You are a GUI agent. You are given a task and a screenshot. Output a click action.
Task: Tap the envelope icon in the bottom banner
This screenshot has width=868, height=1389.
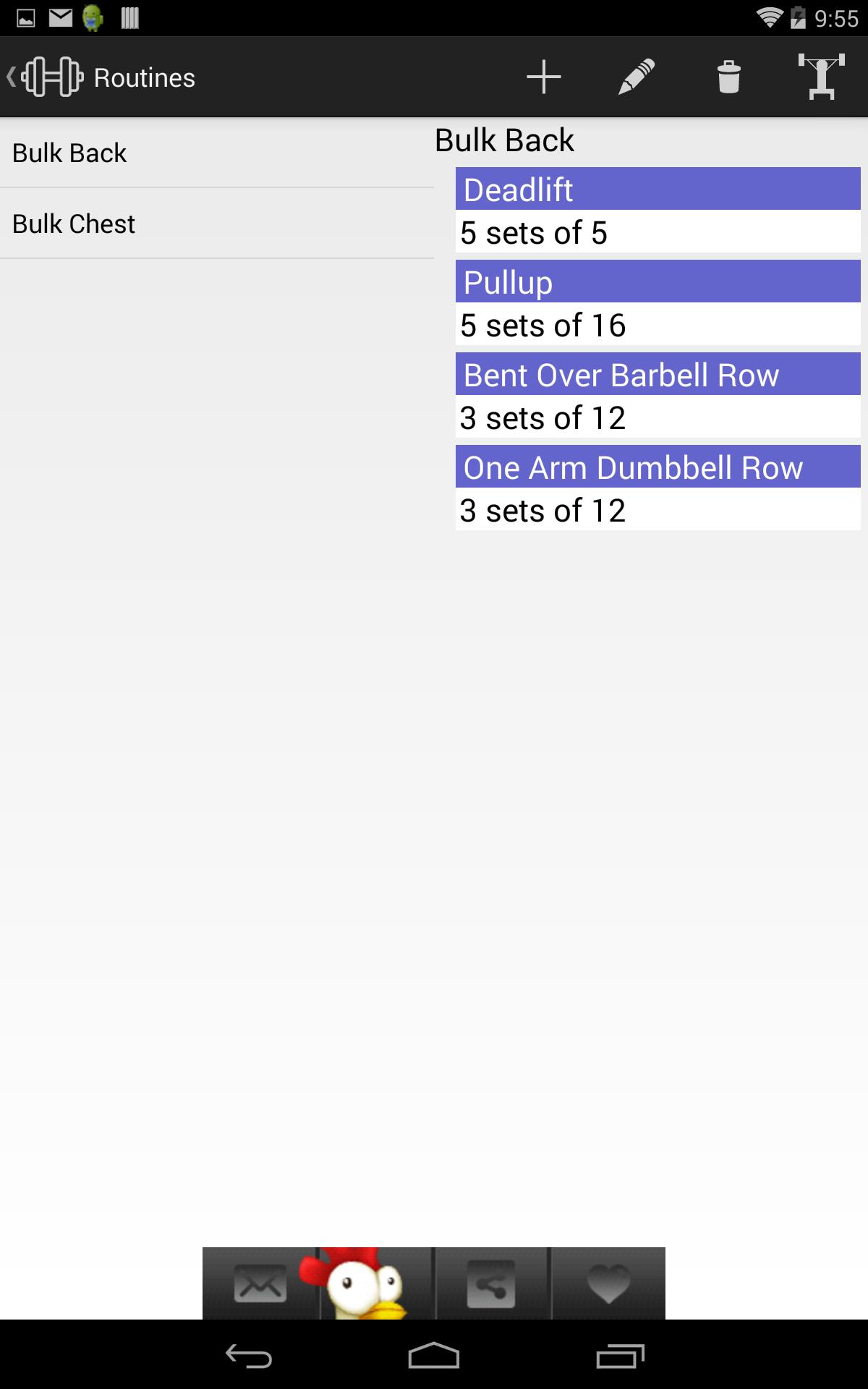(260, 1284)
